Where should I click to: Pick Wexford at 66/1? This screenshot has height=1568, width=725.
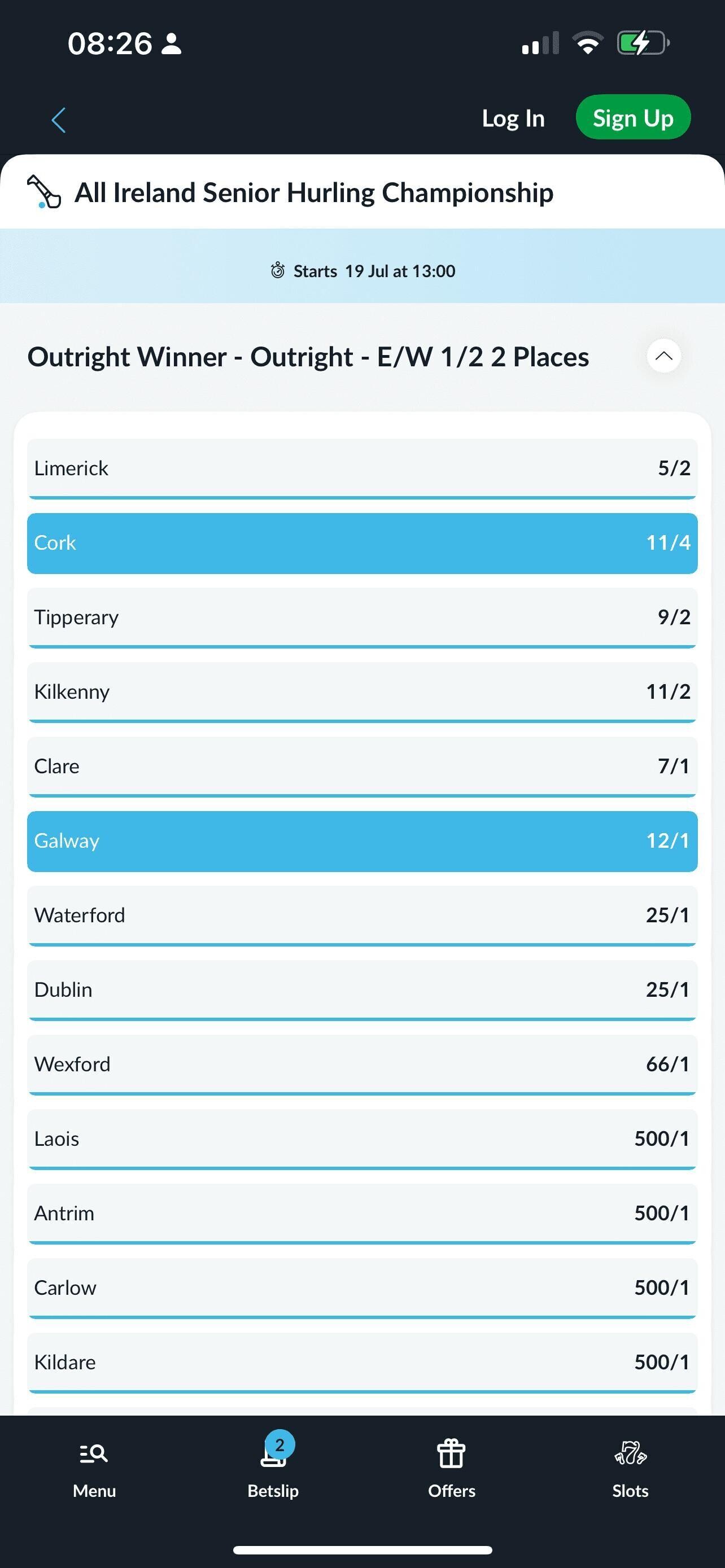click(x=362, y=1064)
